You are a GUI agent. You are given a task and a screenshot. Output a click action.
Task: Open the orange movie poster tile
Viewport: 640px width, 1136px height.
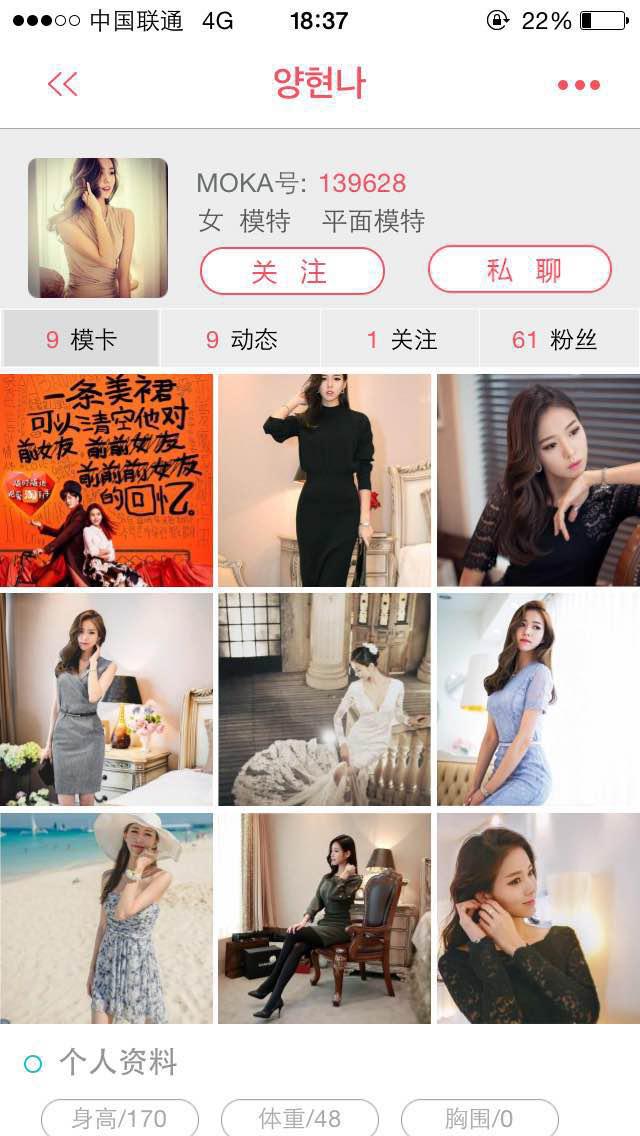tap(107, 480)
